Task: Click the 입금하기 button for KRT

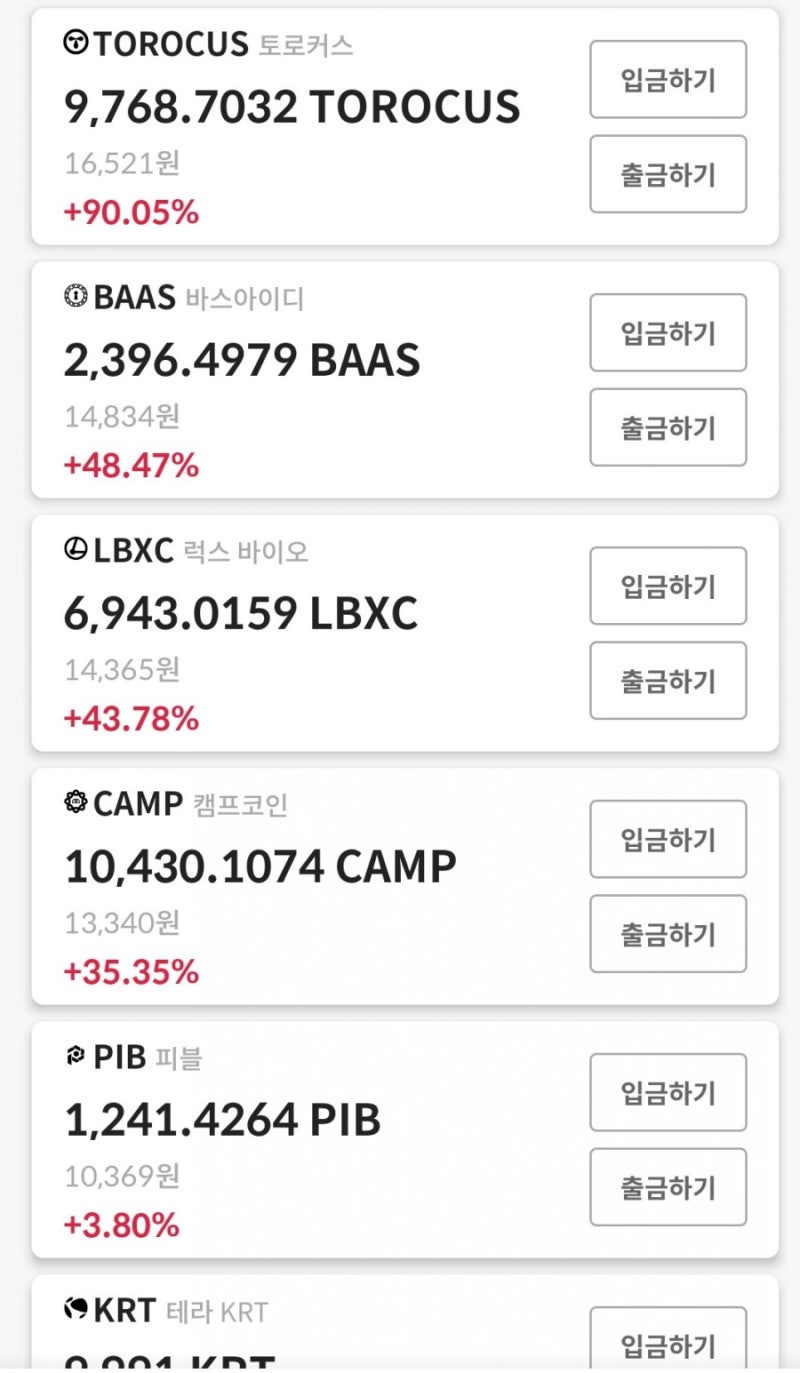Action: [x=668, y=1345]
